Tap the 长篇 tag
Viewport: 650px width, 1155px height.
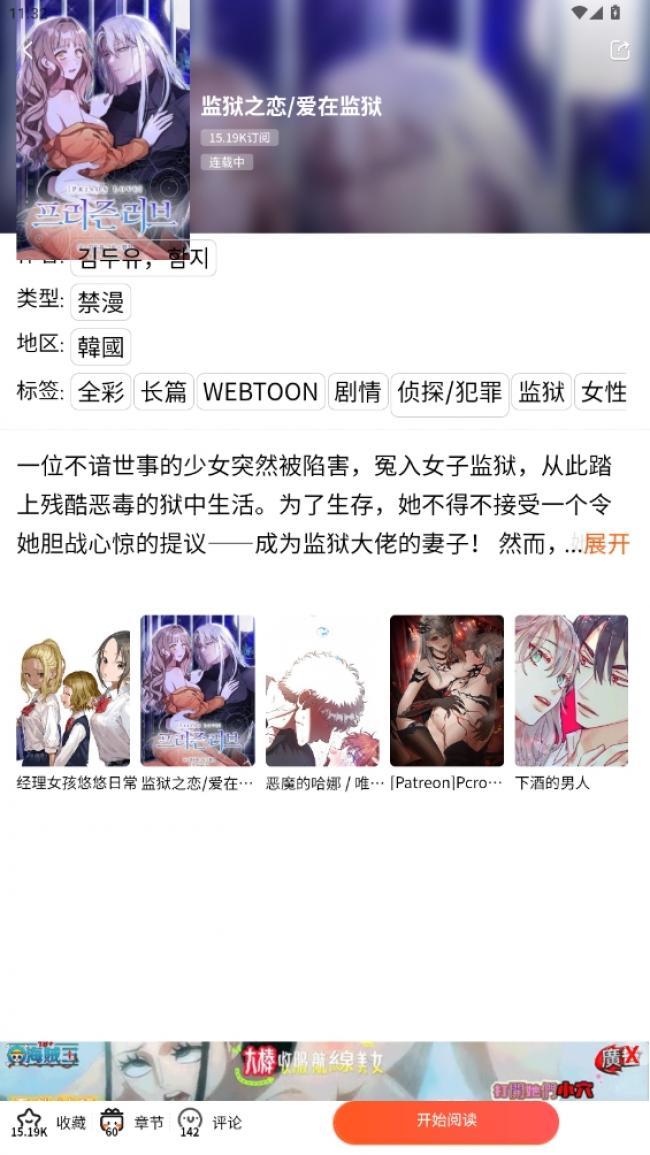[164, 392]
